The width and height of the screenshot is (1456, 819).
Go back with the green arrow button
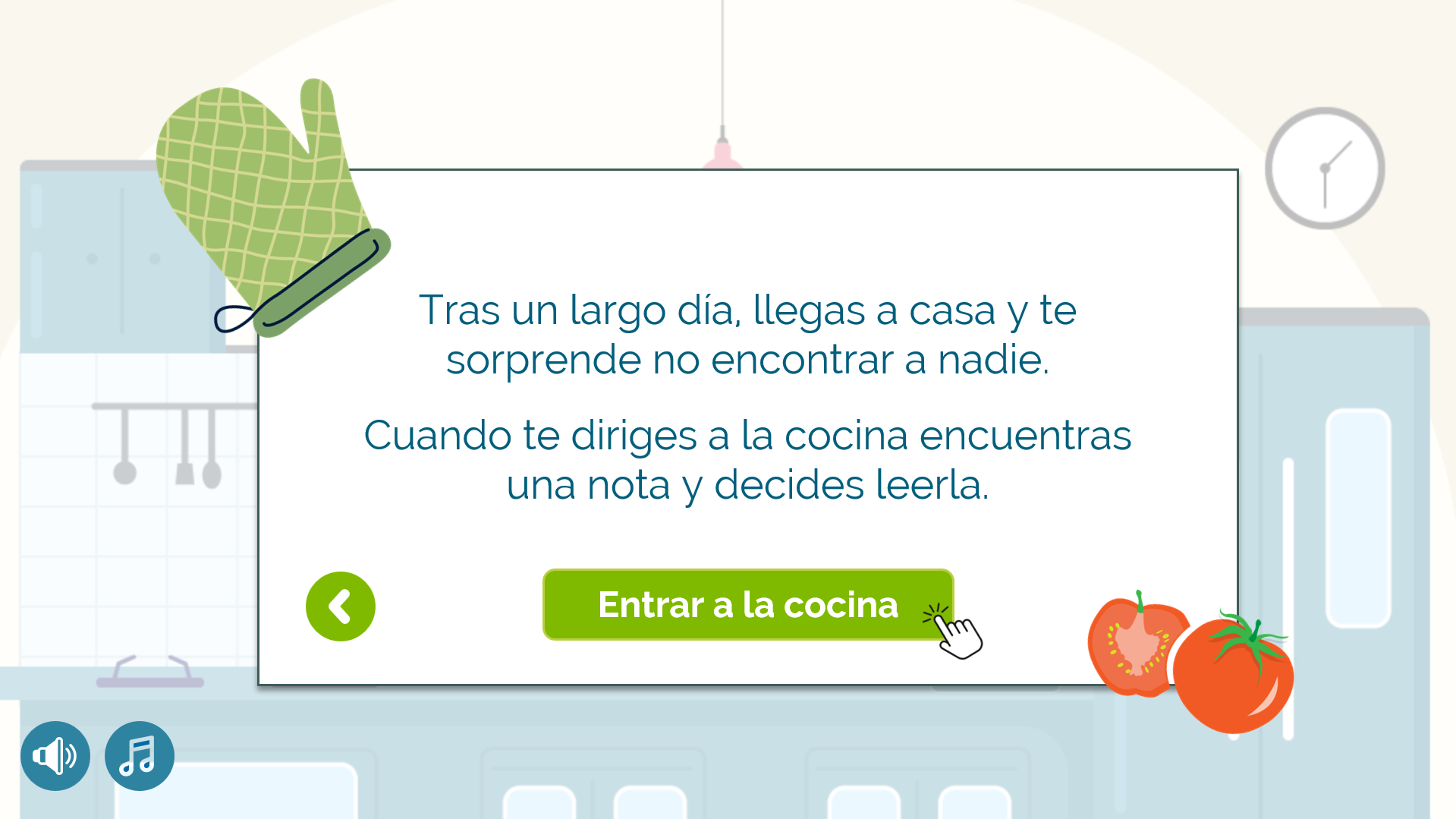tap(341, 606)
